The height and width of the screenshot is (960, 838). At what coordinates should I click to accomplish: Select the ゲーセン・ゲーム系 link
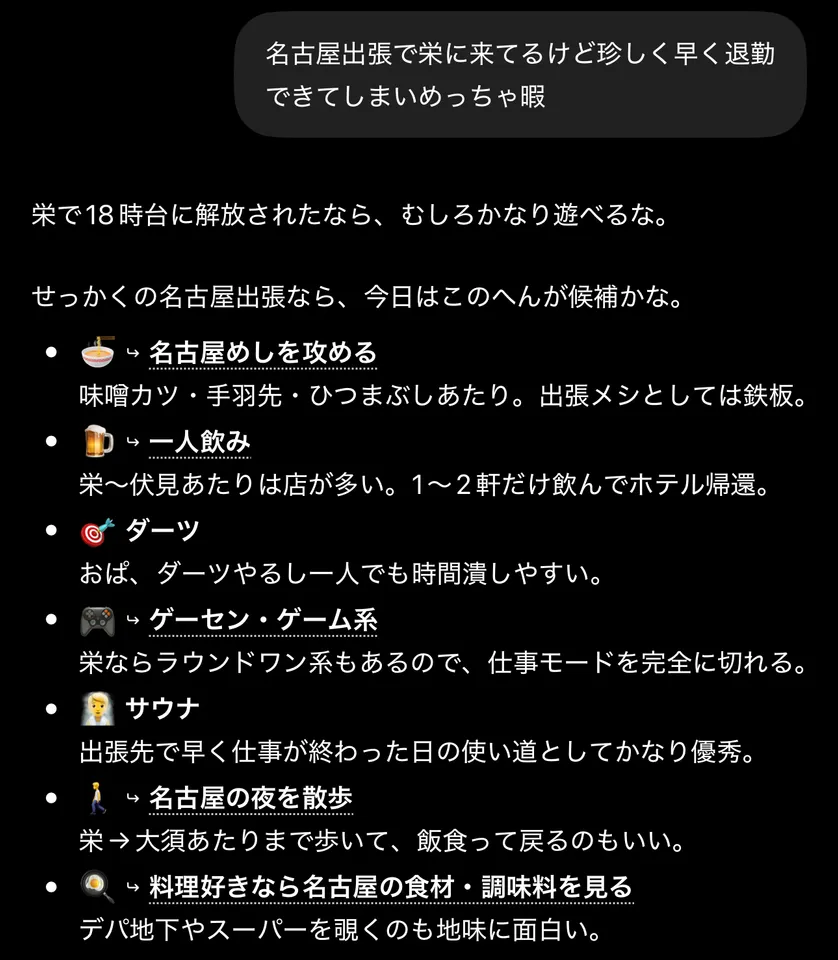click(x=263, y=620)
